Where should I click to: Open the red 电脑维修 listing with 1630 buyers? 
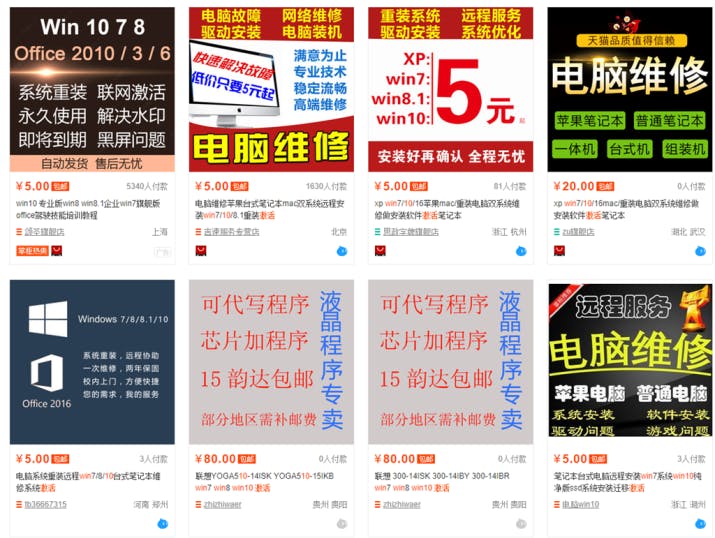tap(271, 90)
